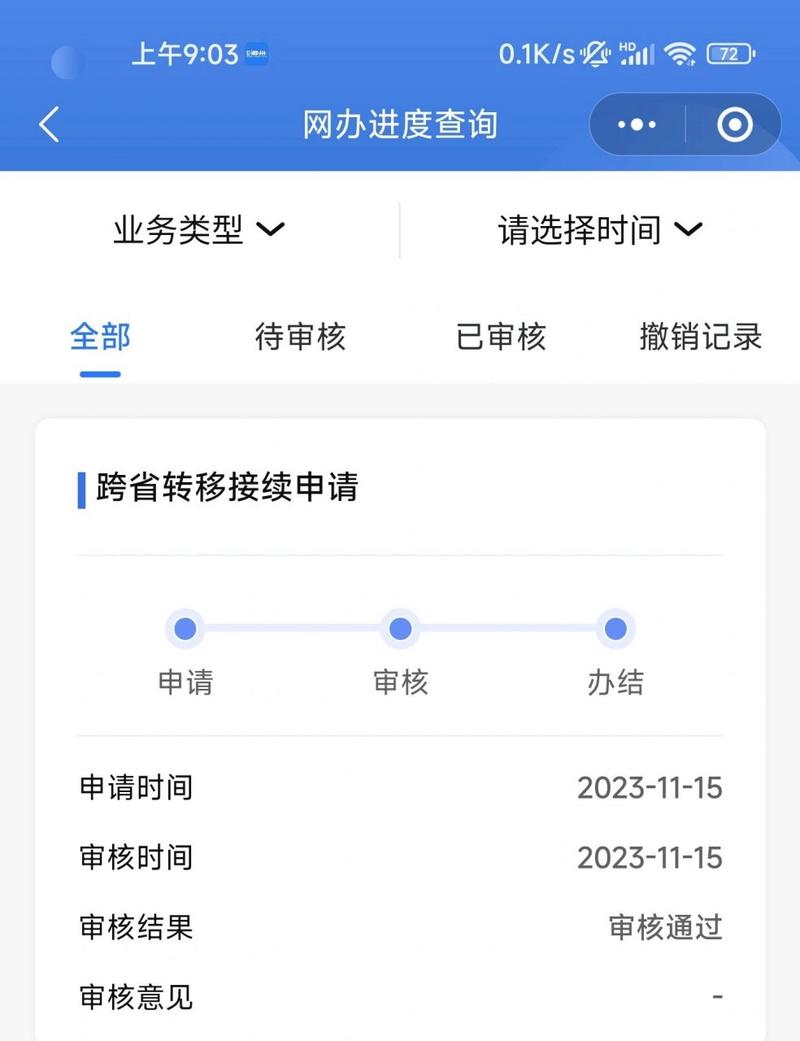
Task: Show the 待审核 tab
Action: tap(300, 337)
